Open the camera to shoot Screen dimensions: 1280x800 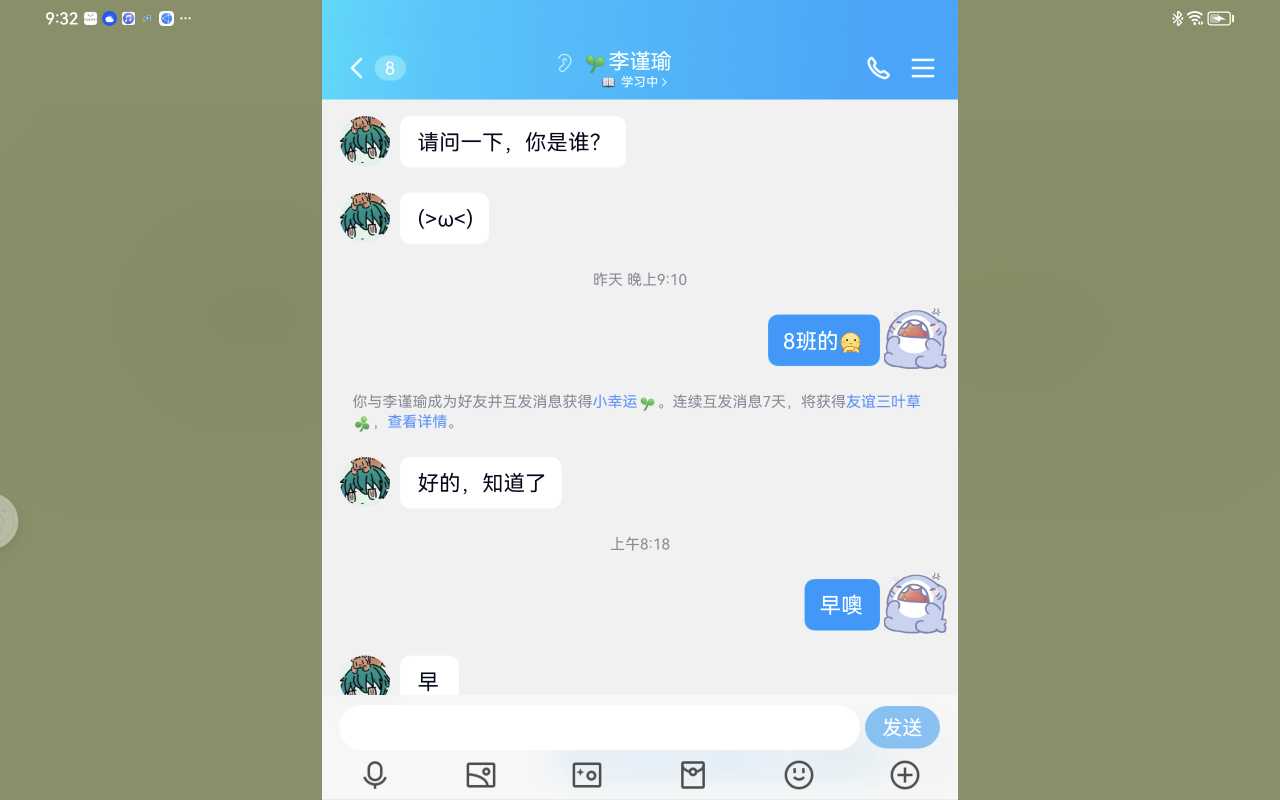[x=587, y=775]
